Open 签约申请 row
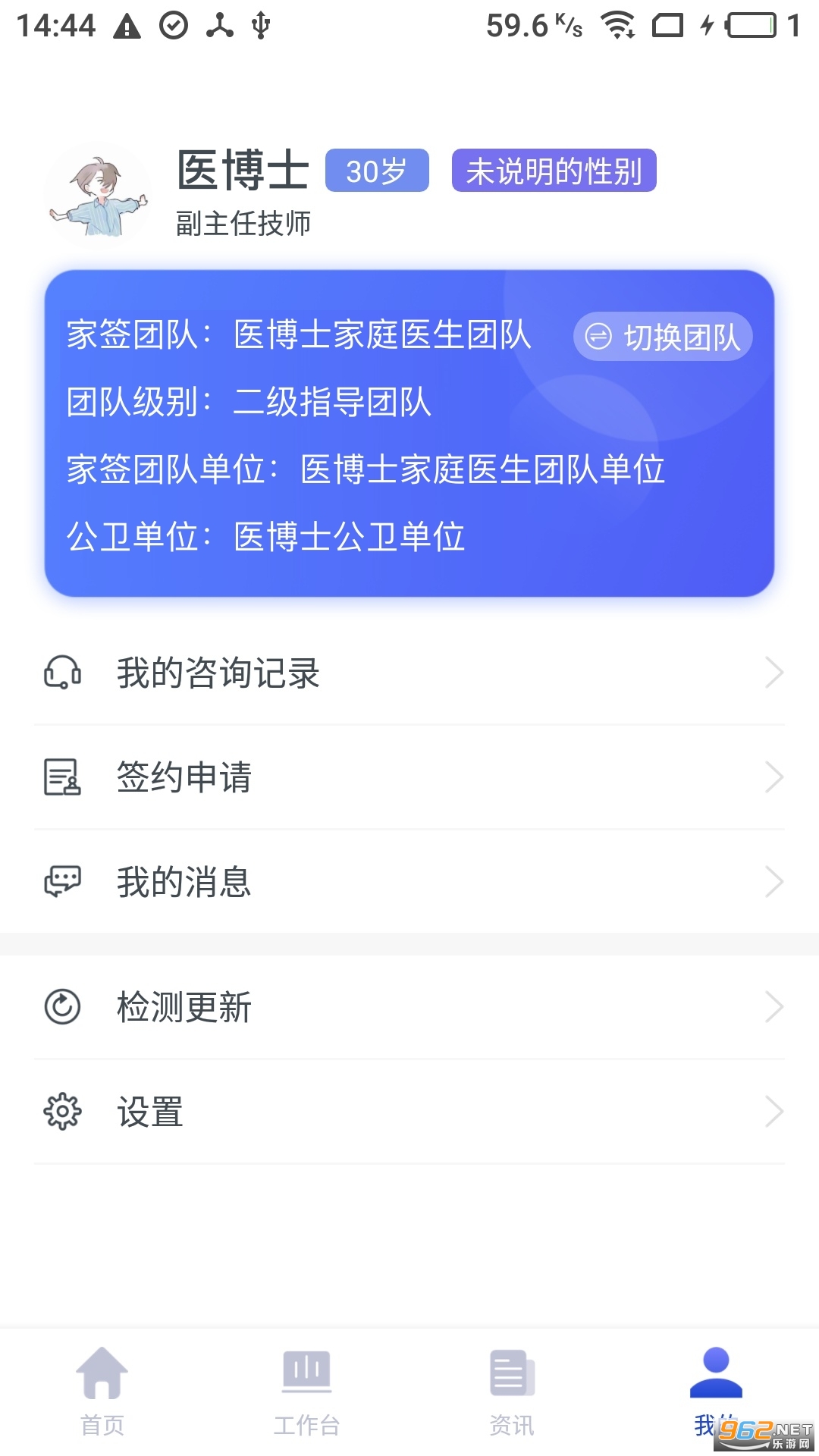819x1456 pixels. 409,777
